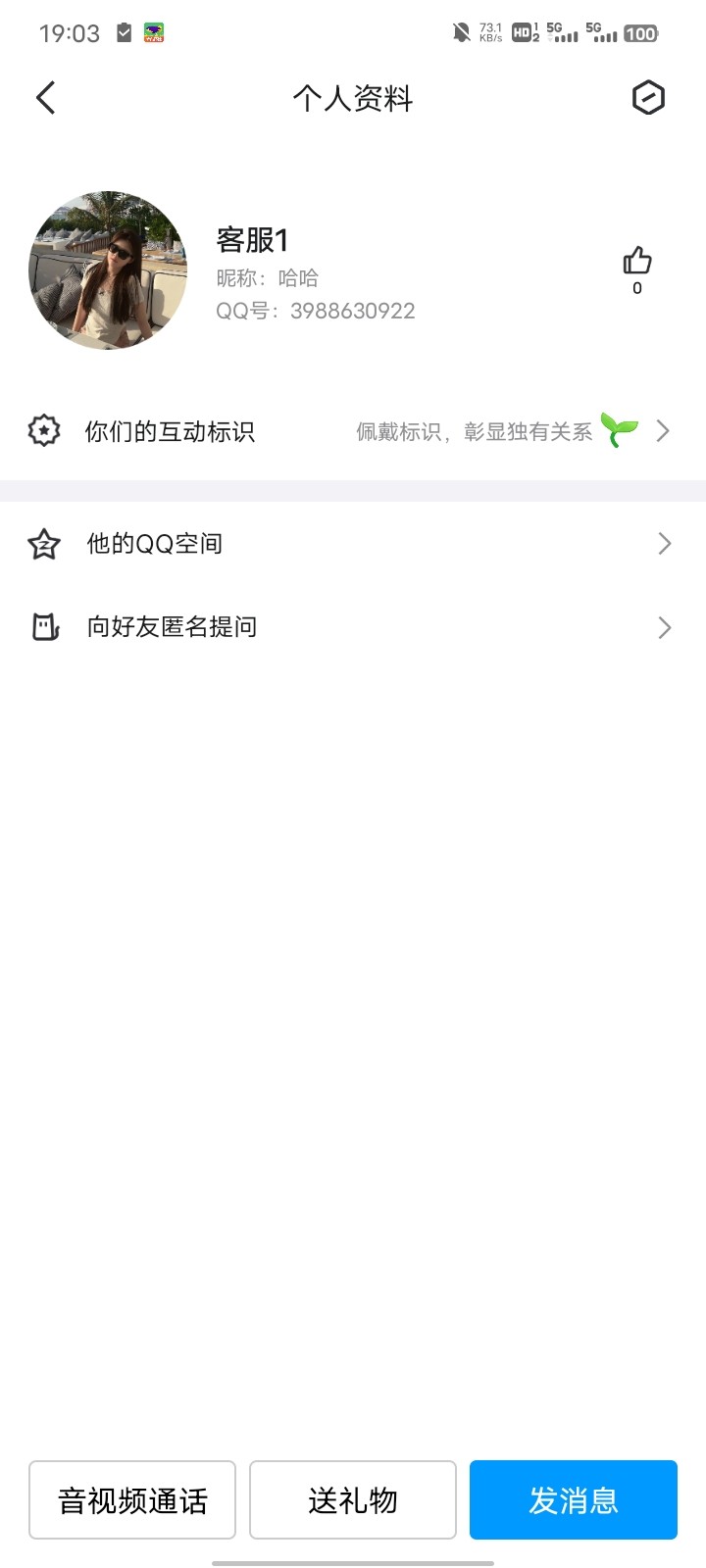Viewport: 706px width, 1568px height.
Task: Open 你们的互动标识 row
Action: tap(353, 431)
